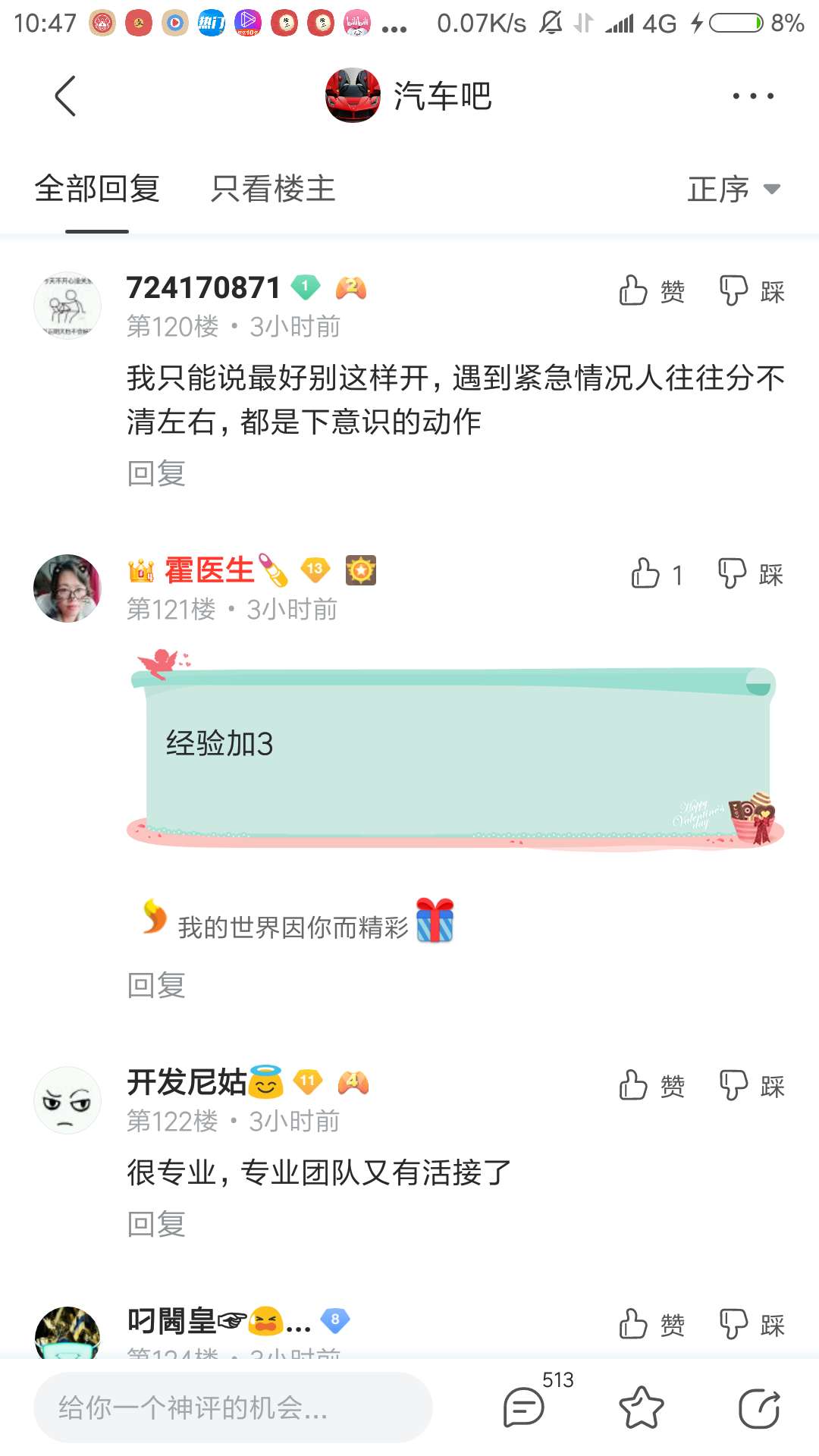Viewport: 819px width, 1456px height.
Task: Switch to the 全部回复 tab
Action: (97, 189)
